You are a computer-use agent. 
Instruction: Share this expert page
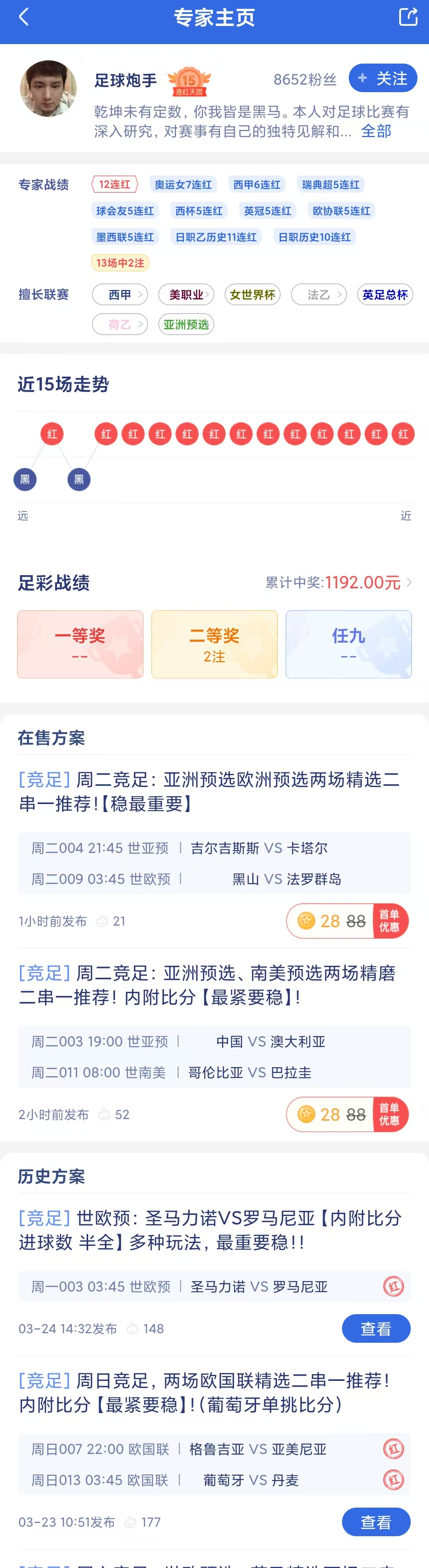click(x=408, y=17)
